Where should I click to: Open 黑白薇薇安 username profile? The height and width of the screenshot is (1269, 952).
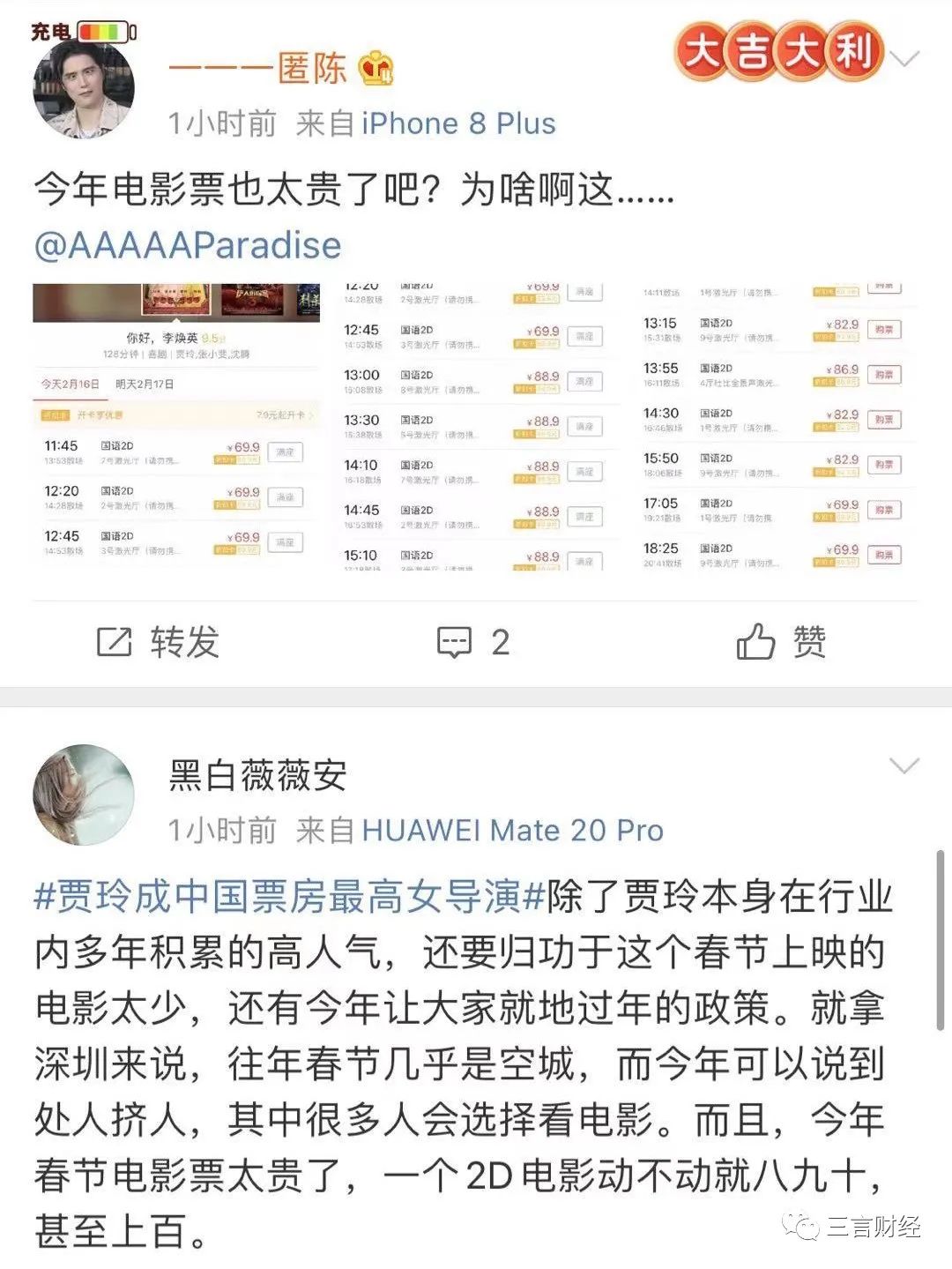(x=257, y=775)
